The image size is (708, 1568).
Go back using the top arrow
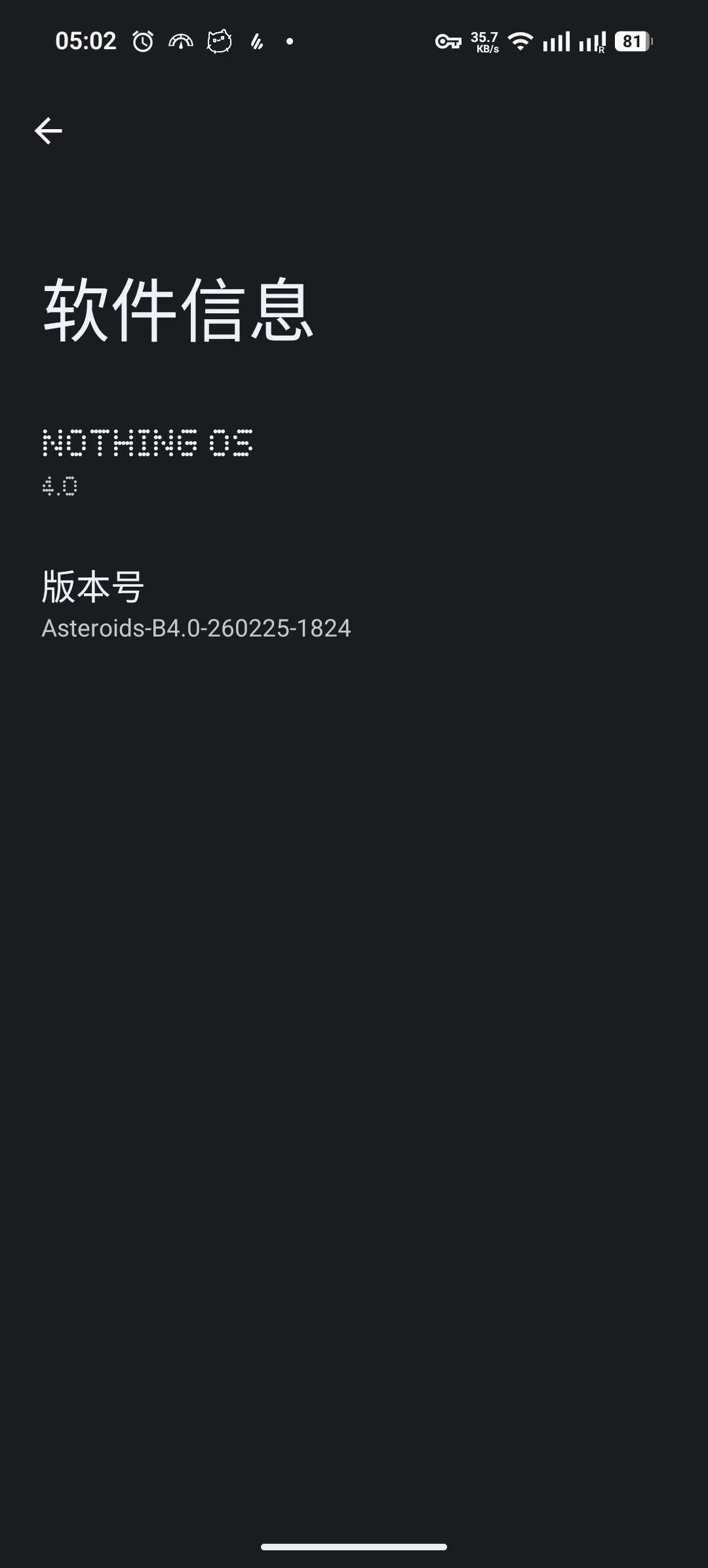[49, 131]
